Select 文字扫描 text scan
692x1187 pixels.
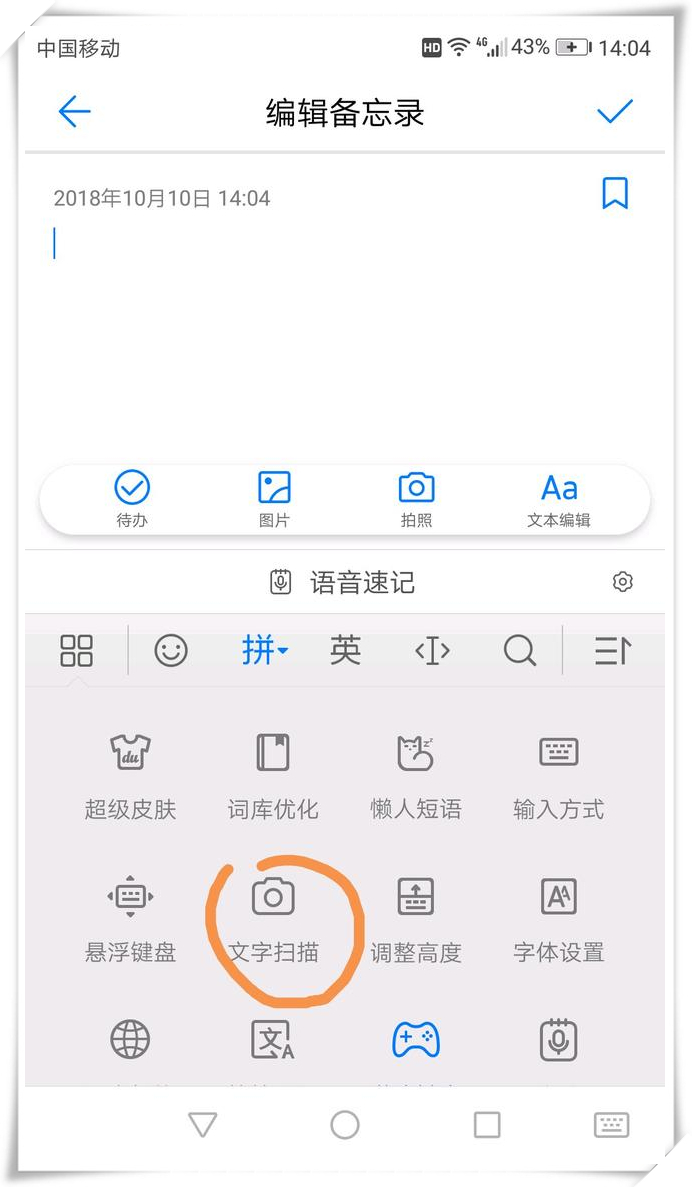pos(273,918)
